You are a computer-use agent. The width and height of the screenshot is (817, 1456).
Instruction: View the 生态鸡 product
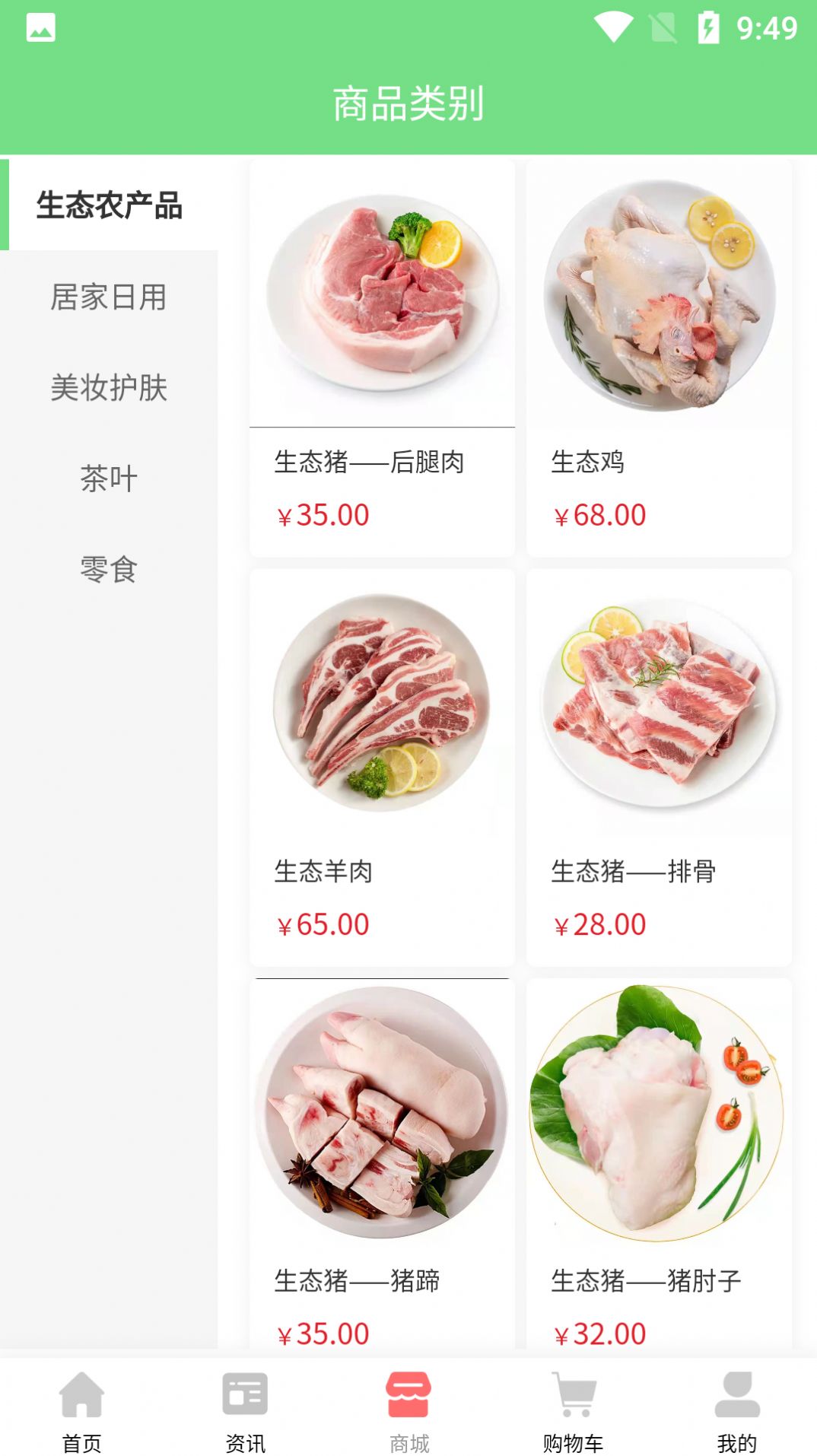[659, 358]
